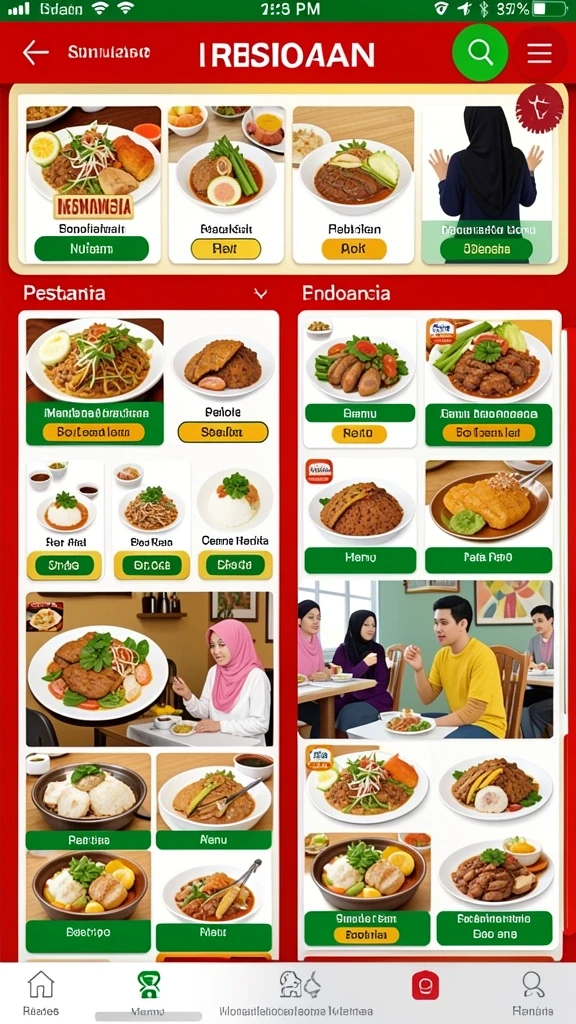Switch to the green Menu tab in bottom bar
This screenshot has width=576, height=1024.
148,992
